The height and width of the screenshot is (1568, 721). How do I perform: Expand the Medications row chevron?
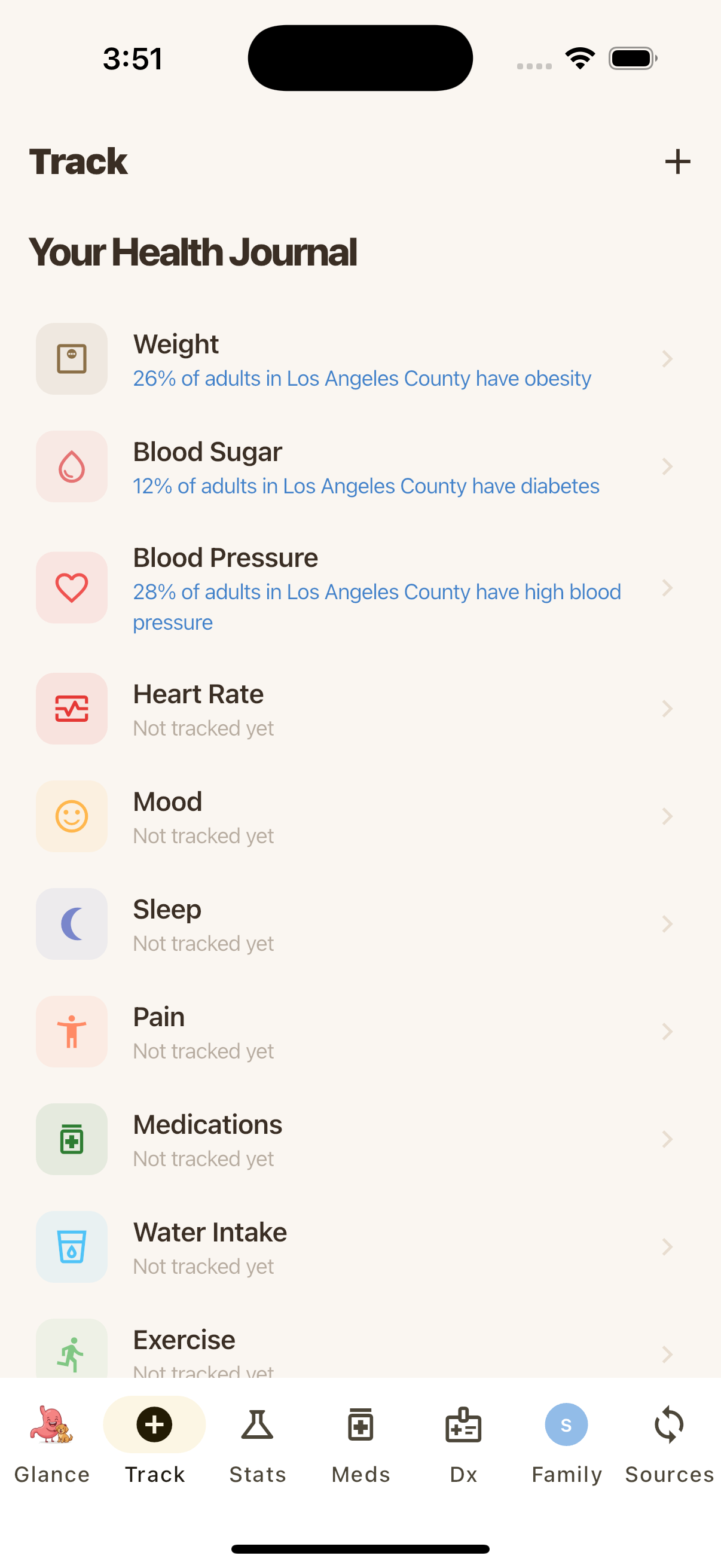pyautogui.click(x=668, y=1139)
